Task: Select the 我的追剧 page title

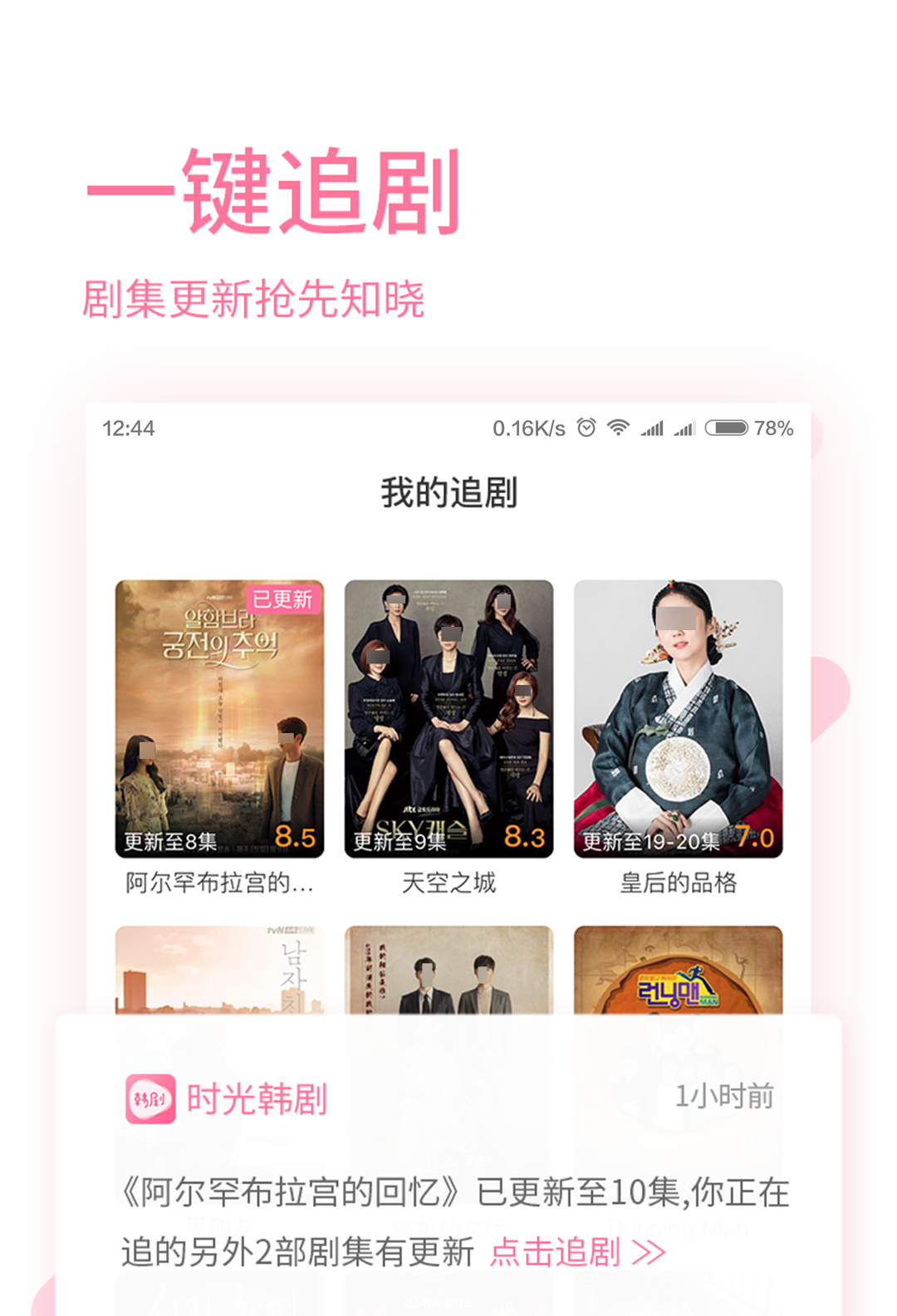Action: [448, 491]
